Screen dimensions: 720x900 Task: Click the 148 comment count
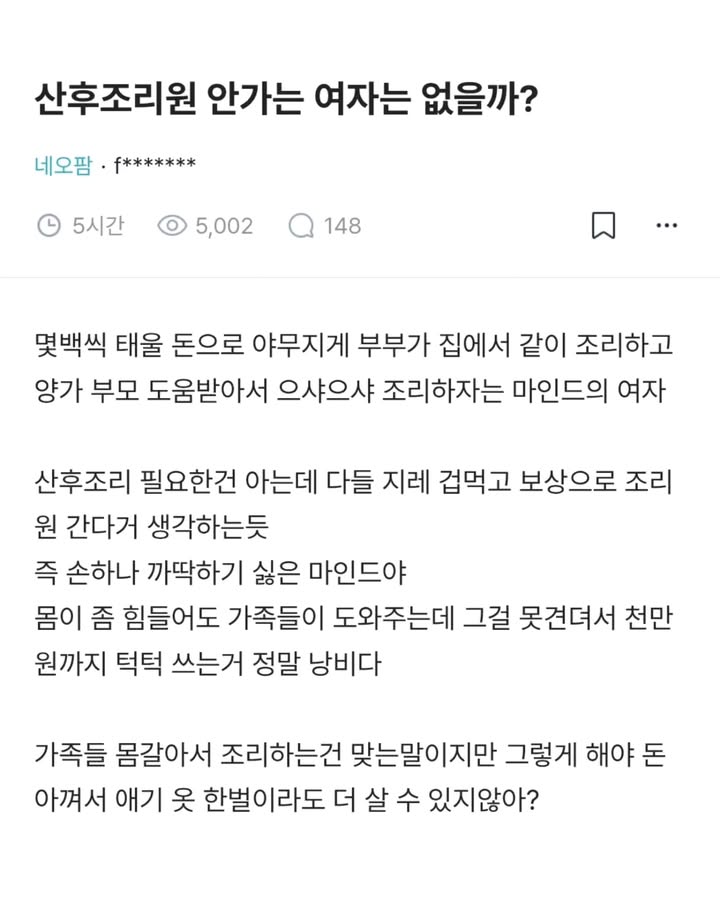pos(338,227)
